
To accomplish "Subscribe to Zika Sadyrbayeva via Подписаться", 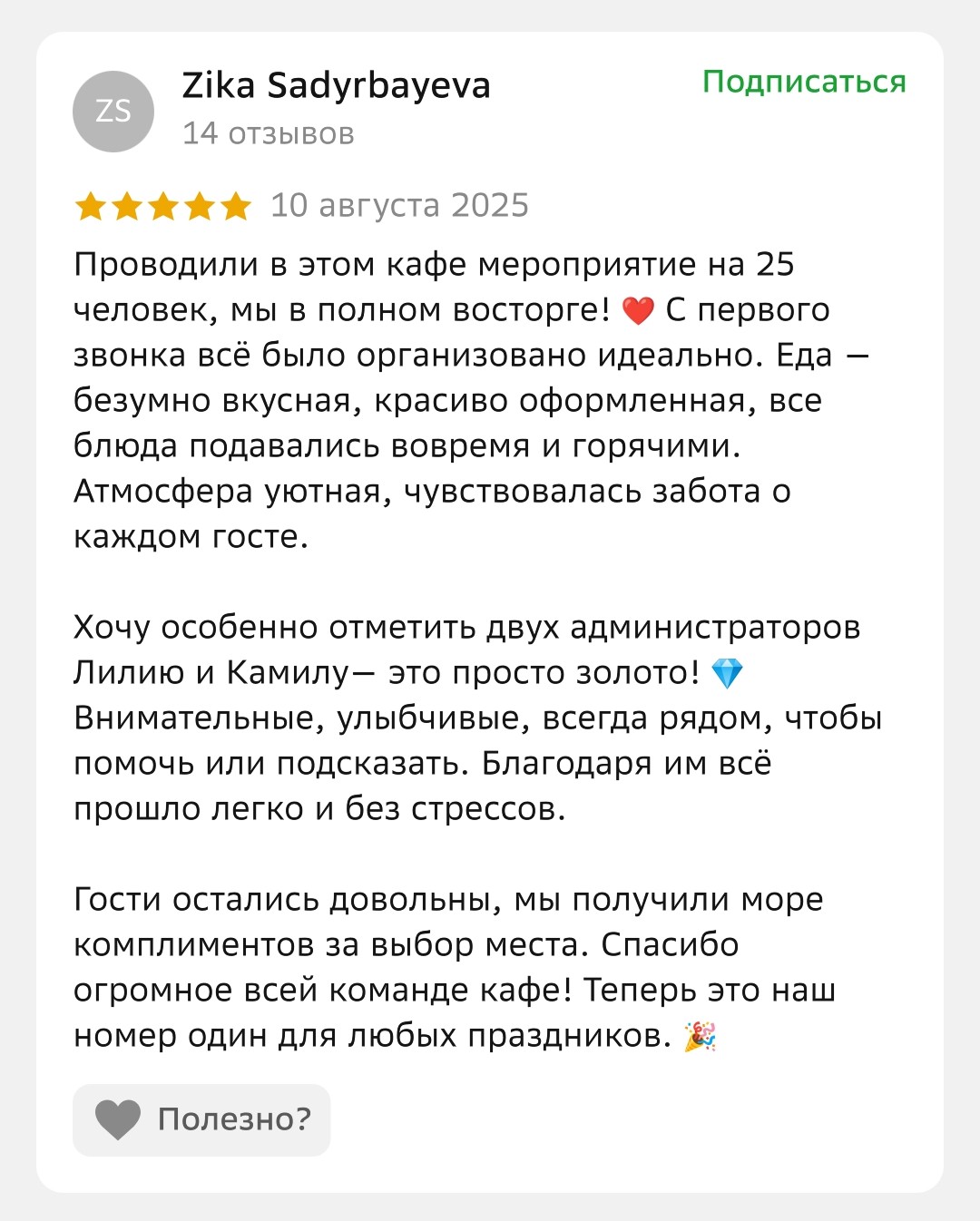I will (x=804, y=83).
